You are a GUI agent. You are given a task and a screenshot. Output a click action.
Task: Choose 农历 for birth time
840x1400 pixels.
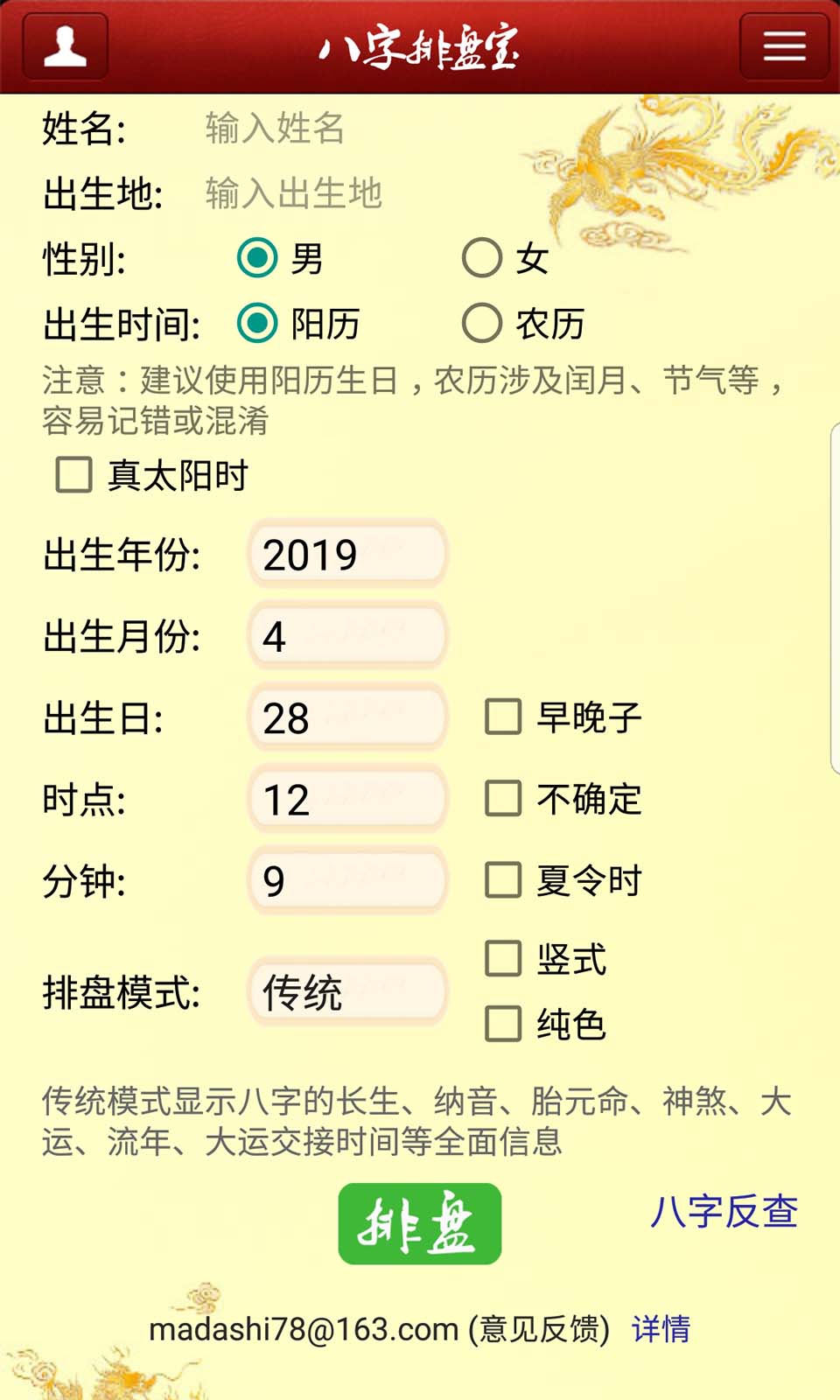482,324
